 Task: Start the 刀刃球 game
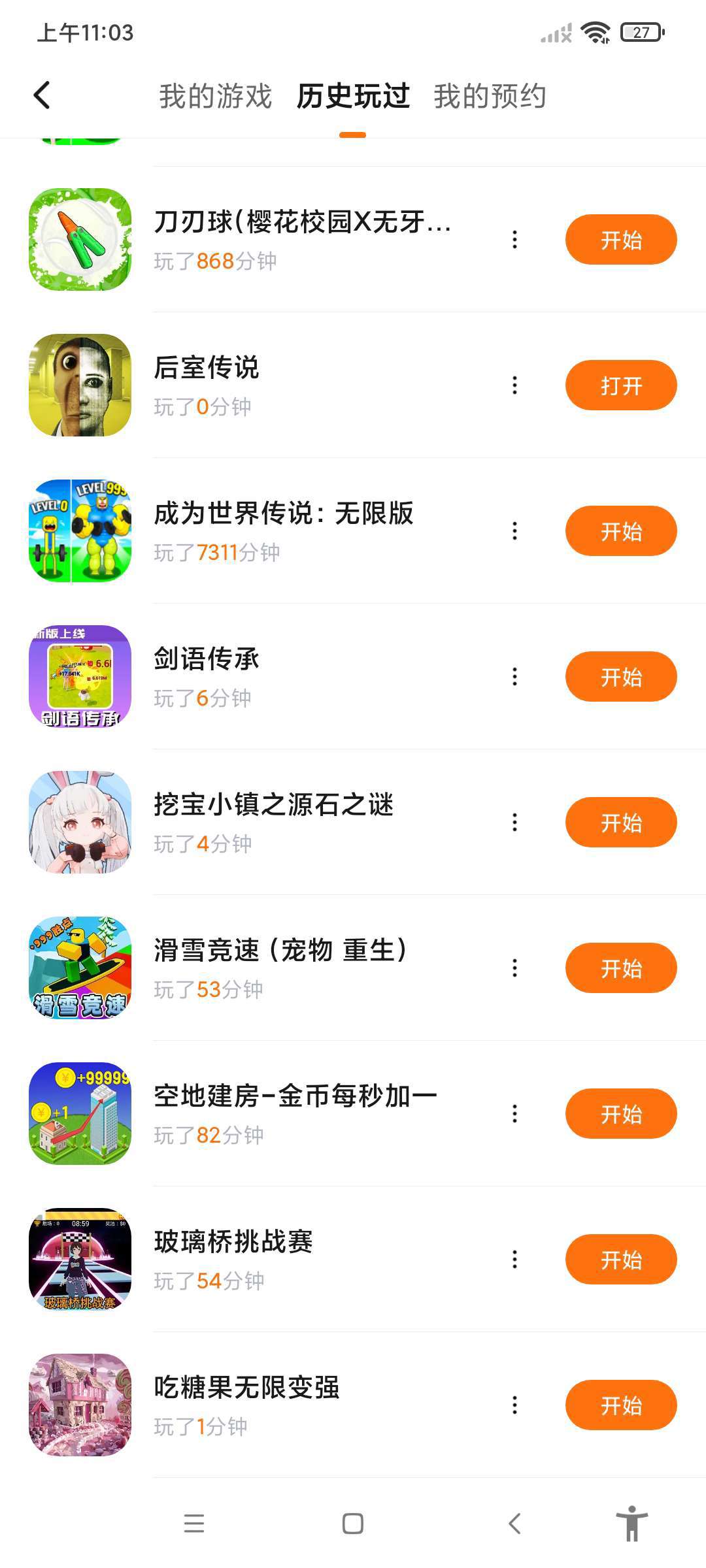tap(620, 240)
